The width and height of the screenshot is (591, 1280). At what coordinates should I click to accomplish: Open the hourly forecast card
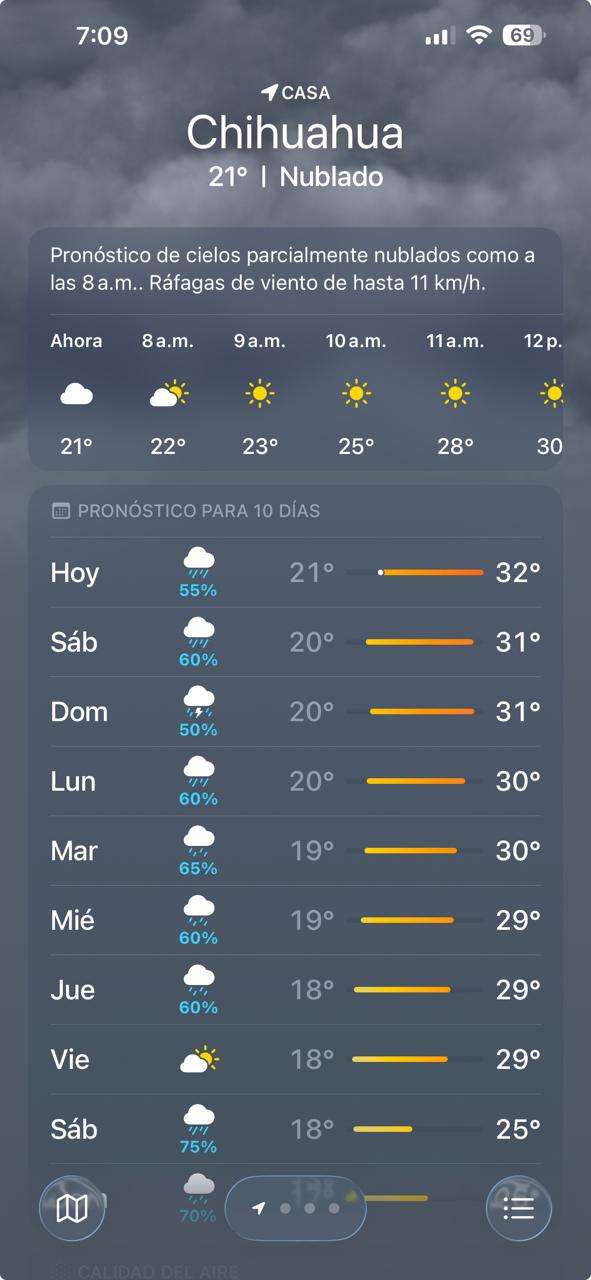pyautogui.click(x=295, y=349)
